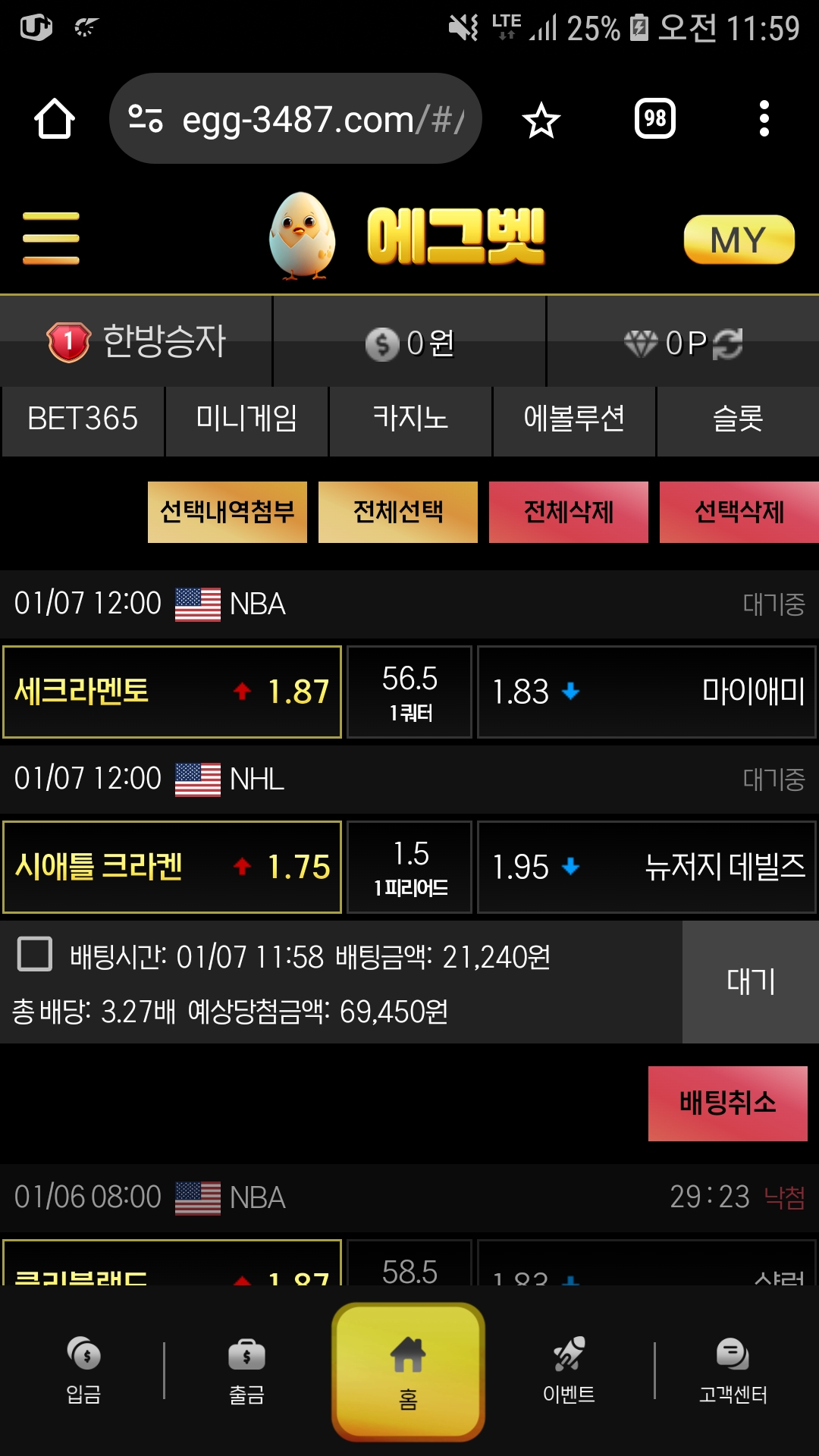819x1456 pixels.
Task: Check the 21,240원 bet checkbox
Action: 35,954
